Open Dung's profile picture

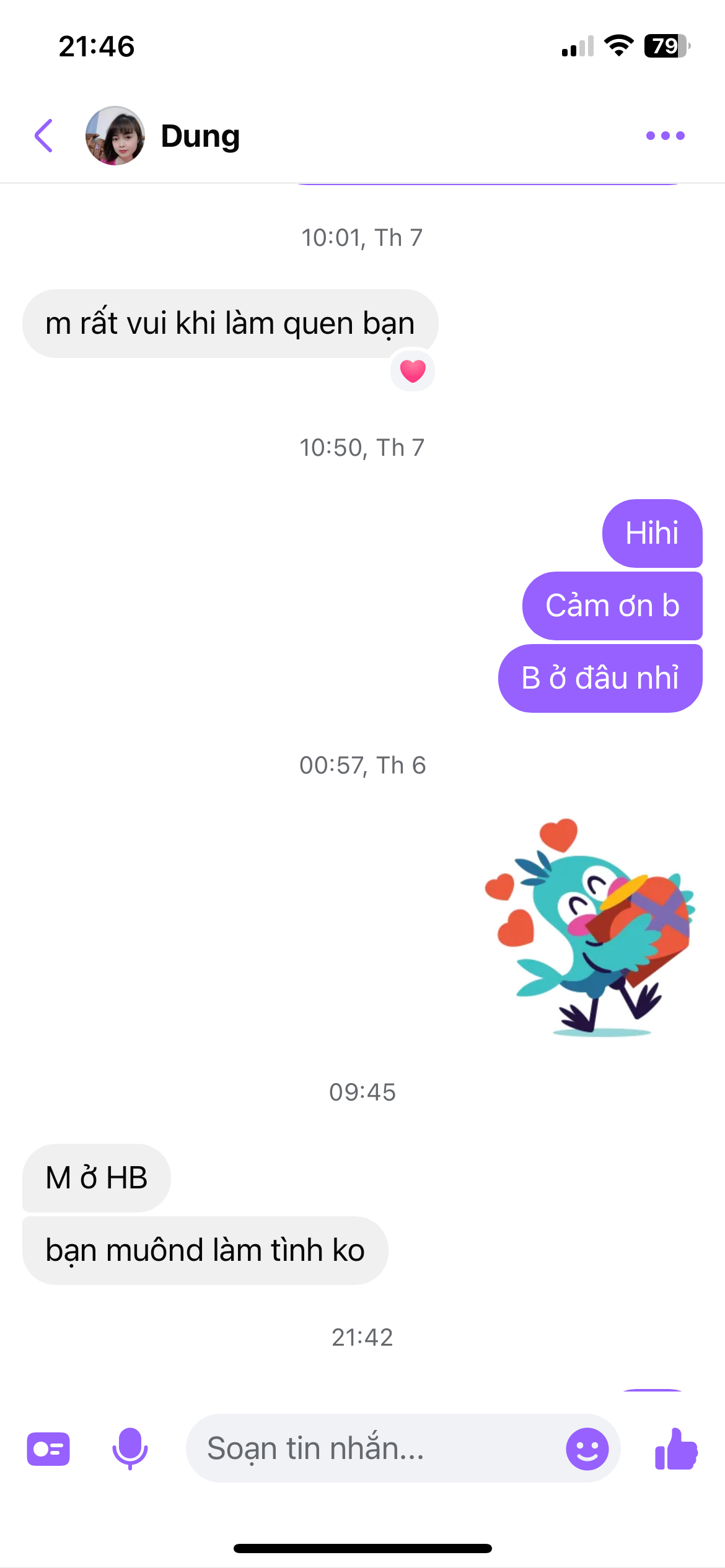pos(115,136)
